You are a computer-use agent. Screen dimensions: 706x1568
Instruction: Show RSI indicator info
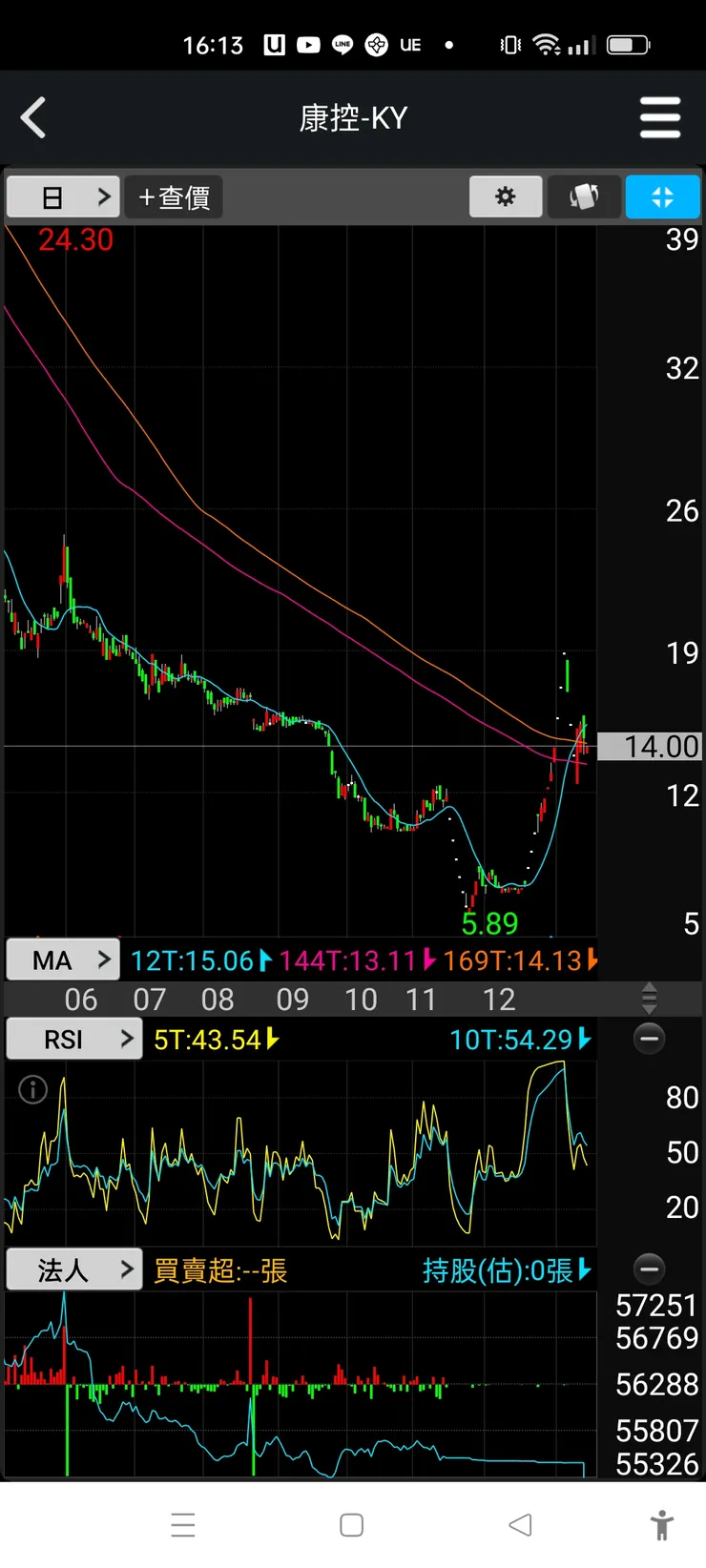click(33, 1089)
